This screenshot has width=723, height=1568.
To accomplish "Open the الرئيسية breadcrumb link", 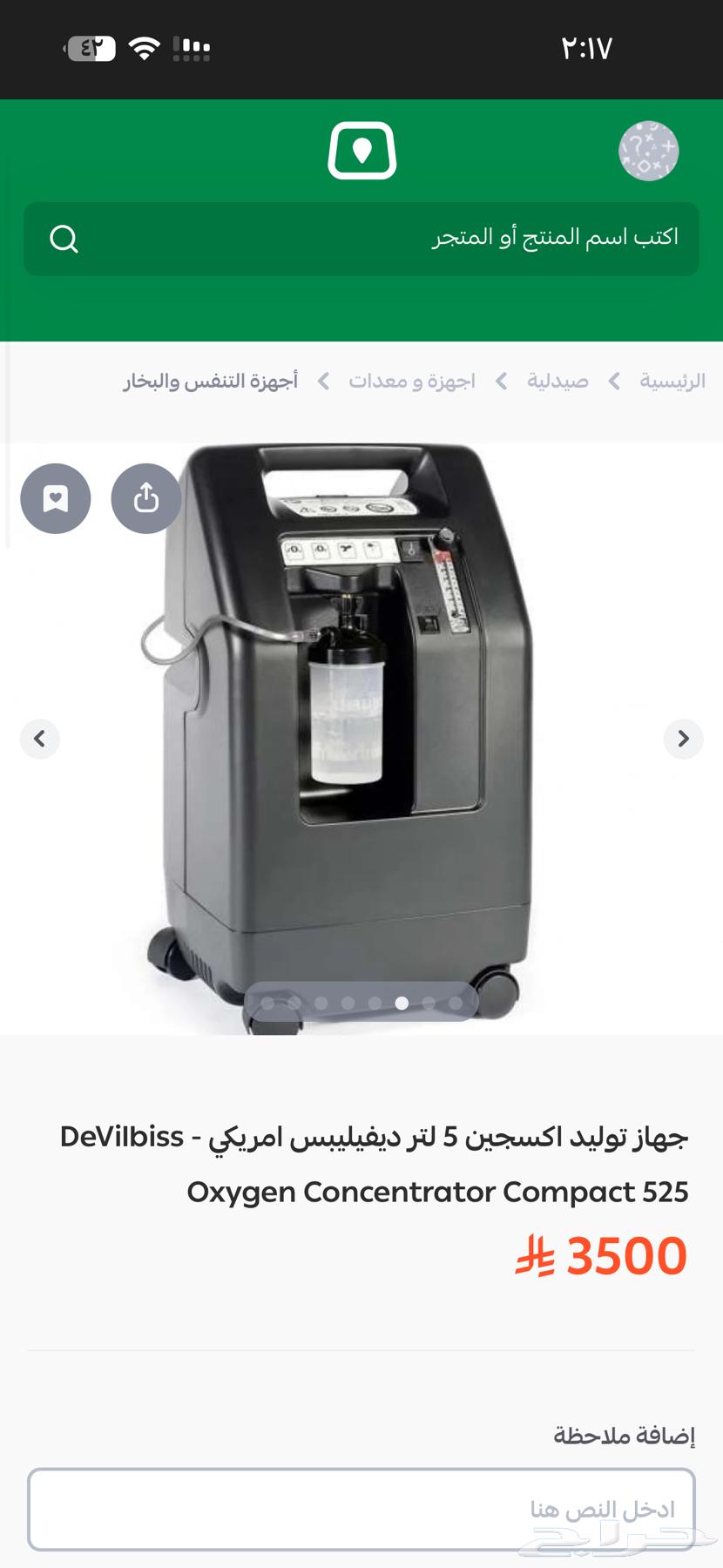I will click(670, 380).
